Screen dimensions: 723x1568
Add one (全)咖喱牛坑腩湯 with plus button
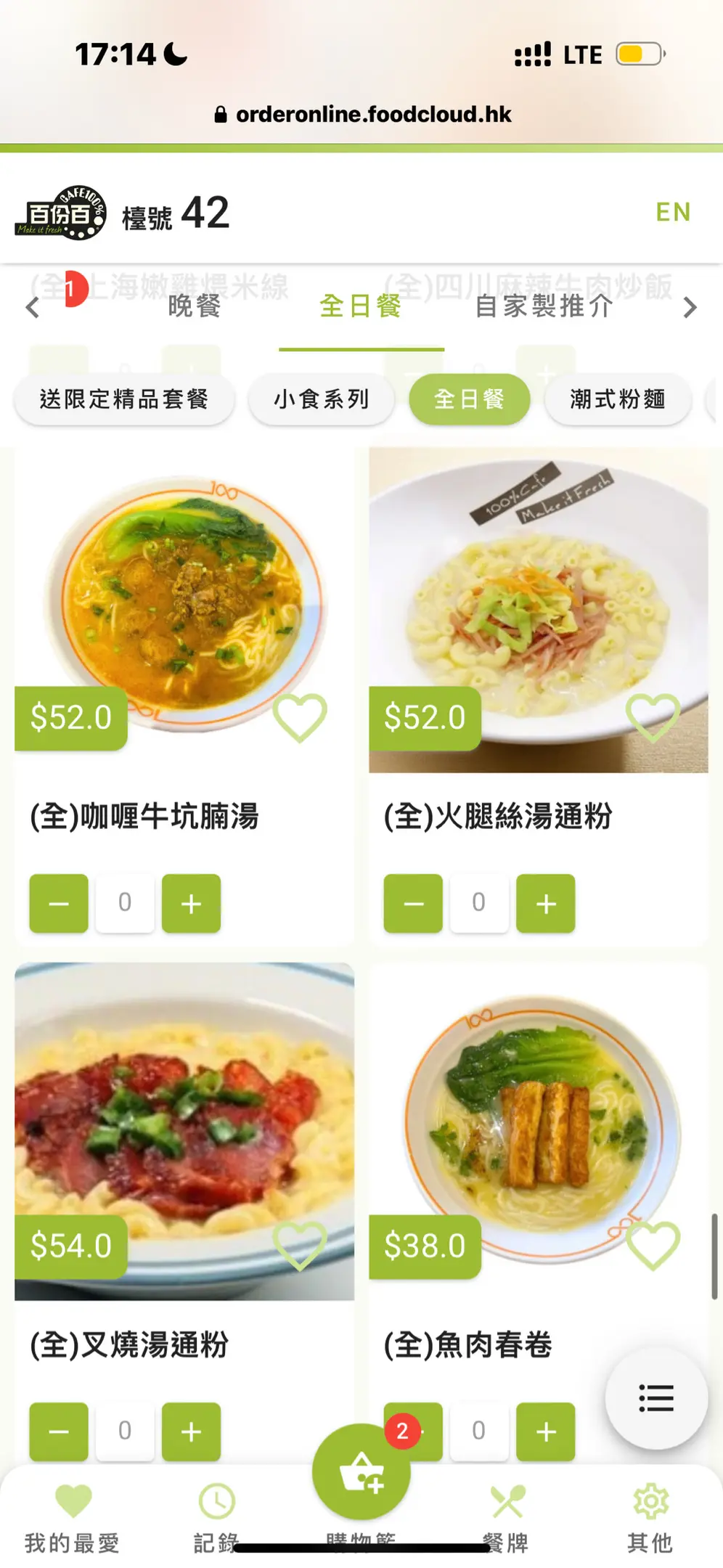(x=191, y=903)
